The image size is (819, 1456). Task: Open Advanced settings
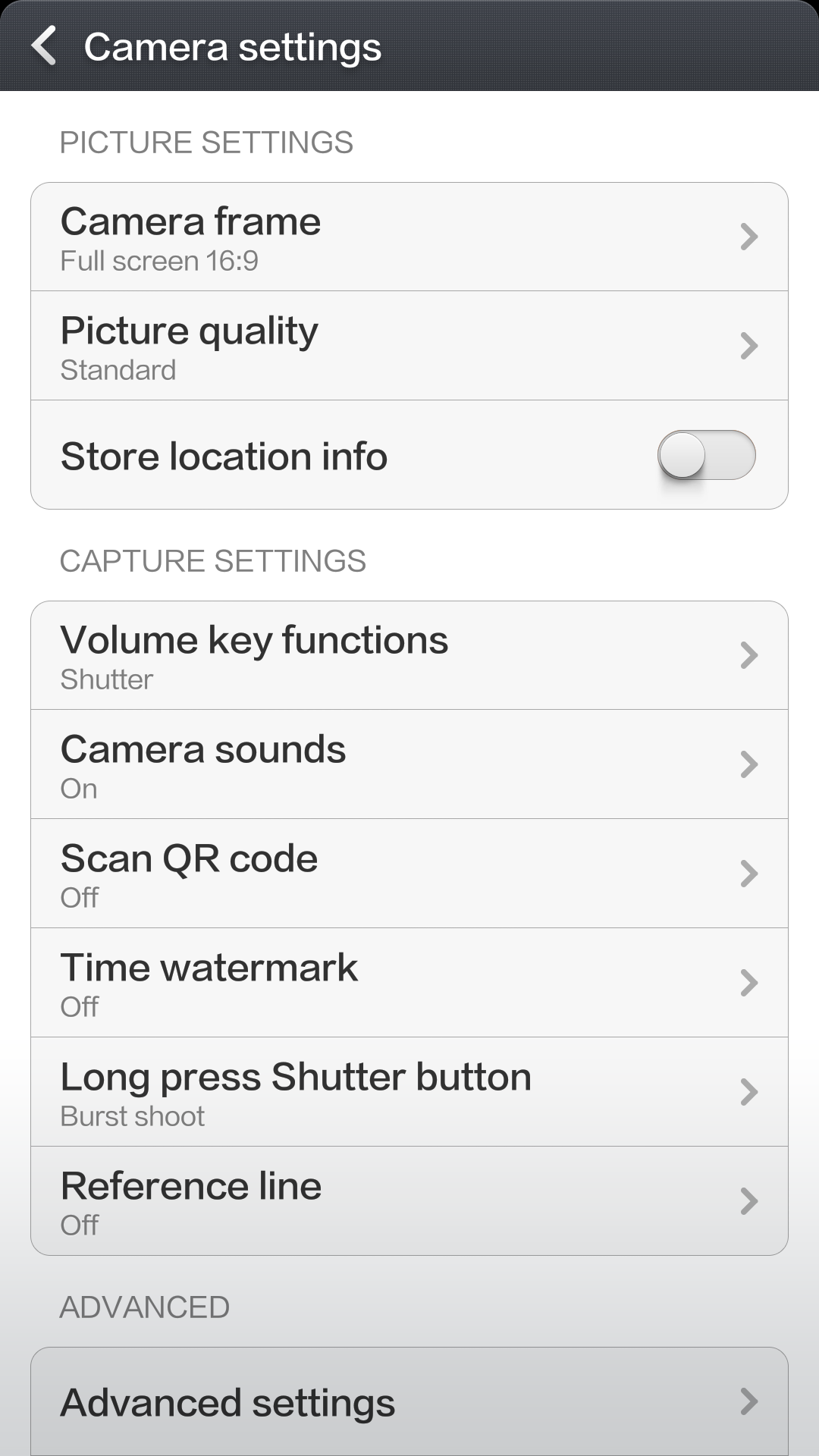click(x=409, y=1401)
